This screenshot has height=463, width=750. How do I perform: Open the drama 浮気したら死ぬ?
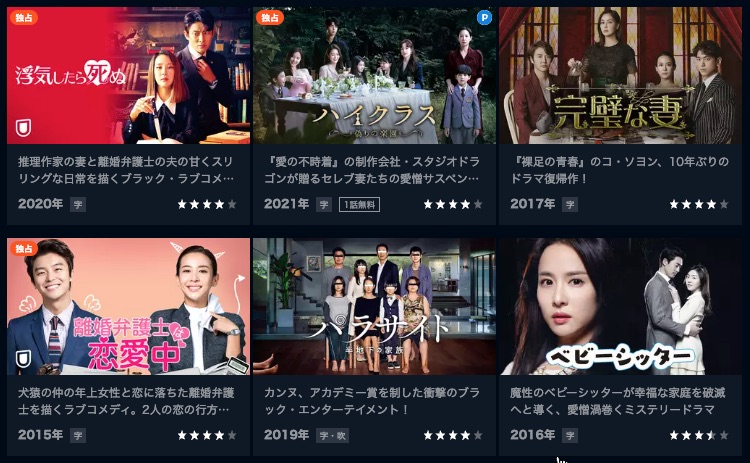point(128,78)
